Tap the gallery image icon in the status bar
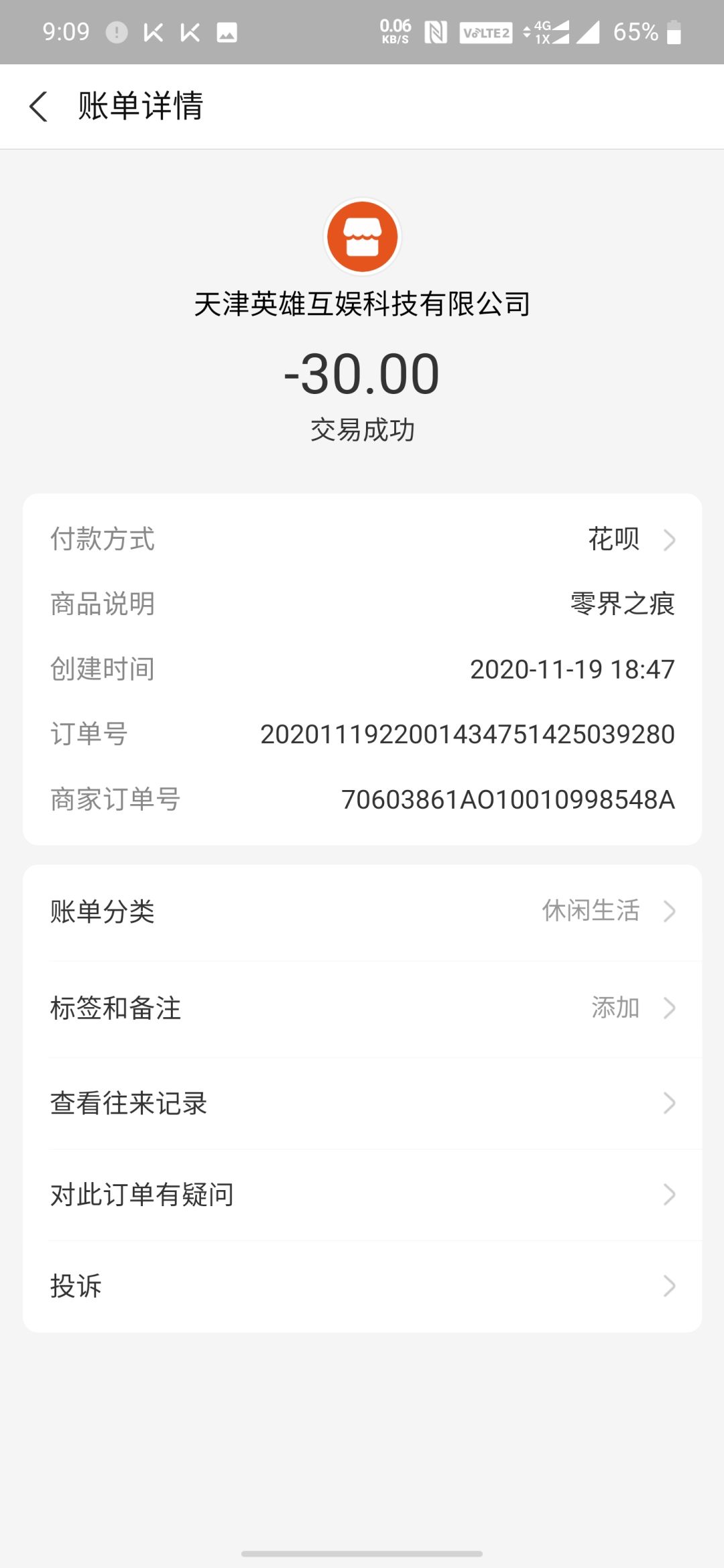This screenshot has width=724, height=1568. (225, 31)
